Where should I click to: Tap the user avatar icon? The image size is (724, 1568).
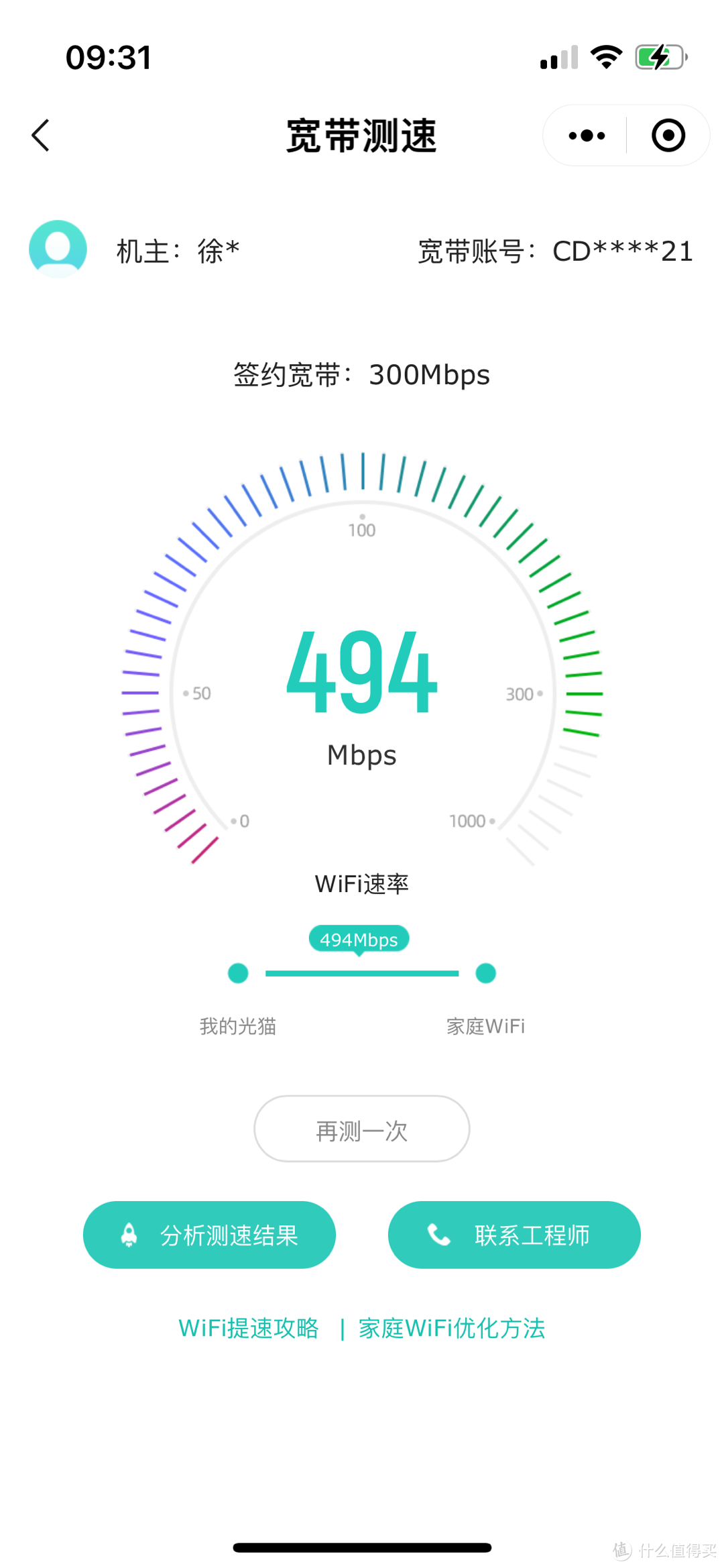coord(58,248)
